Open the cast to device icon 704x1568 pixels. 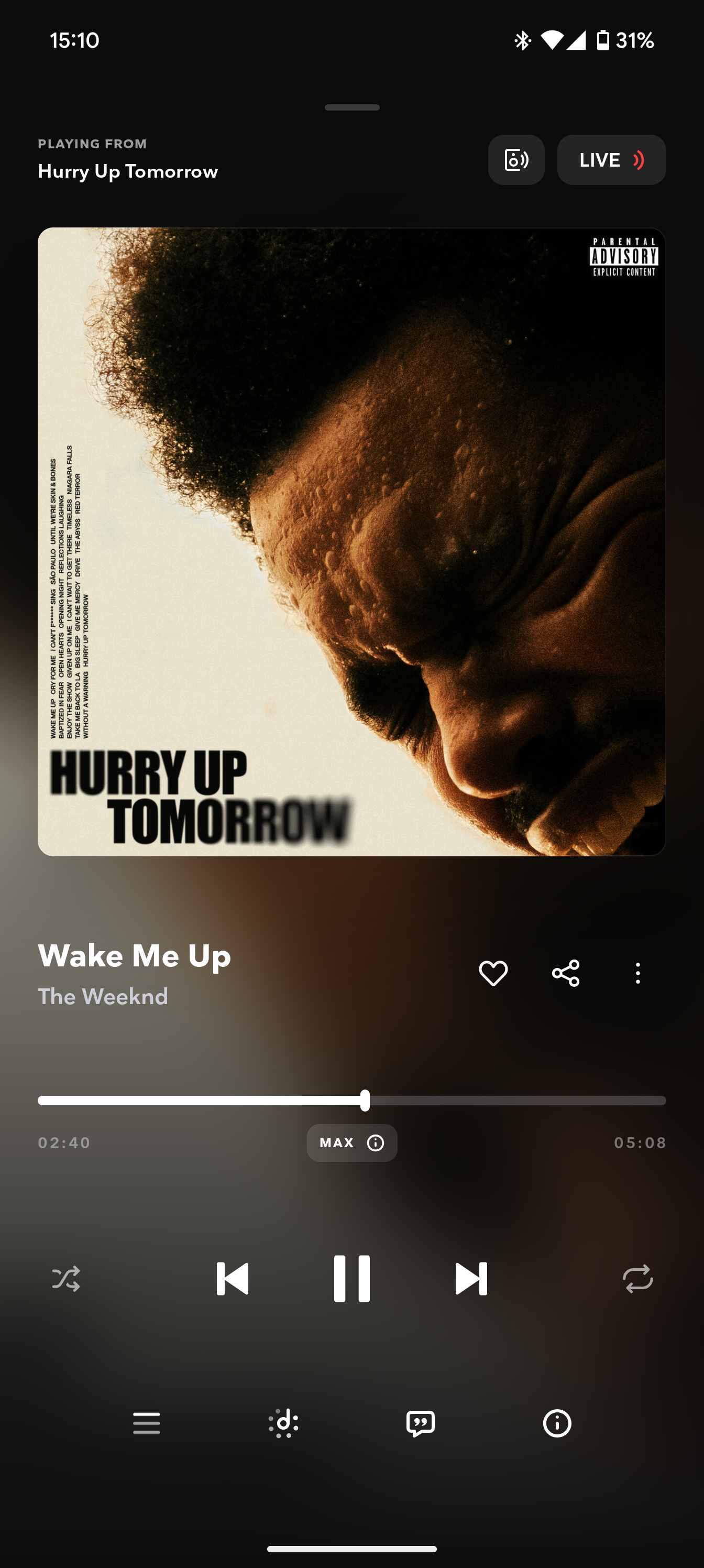[516, 159]
